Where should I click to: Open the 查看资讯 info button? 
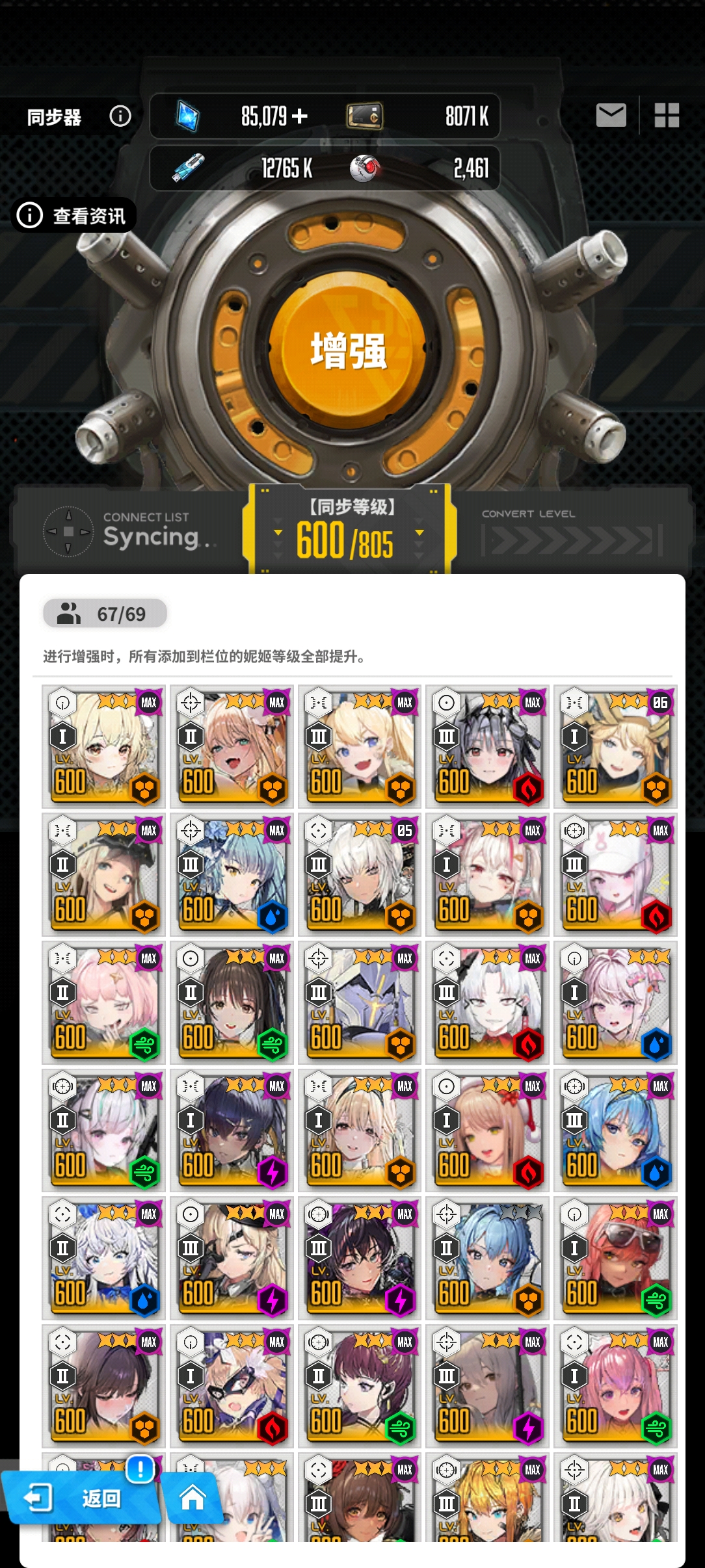tap(74, 215)
